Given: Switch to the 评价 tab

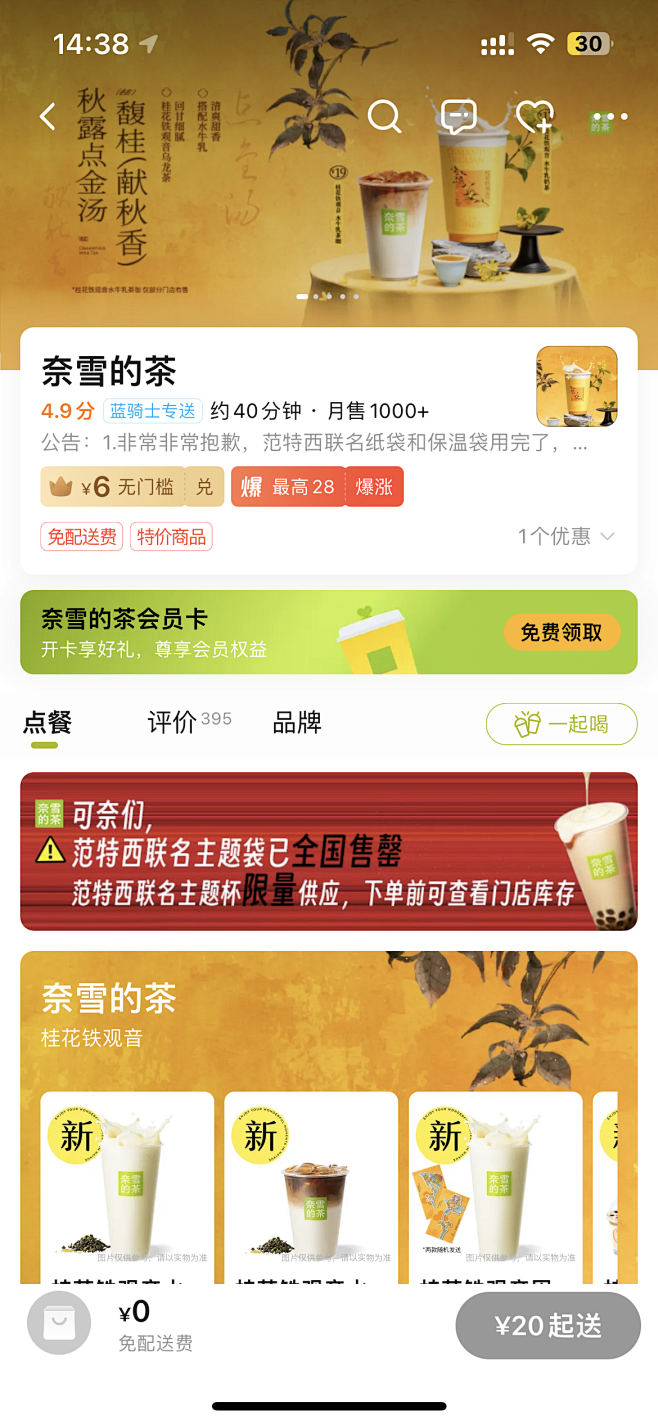Looking at the screenshot, I should 172,723.
